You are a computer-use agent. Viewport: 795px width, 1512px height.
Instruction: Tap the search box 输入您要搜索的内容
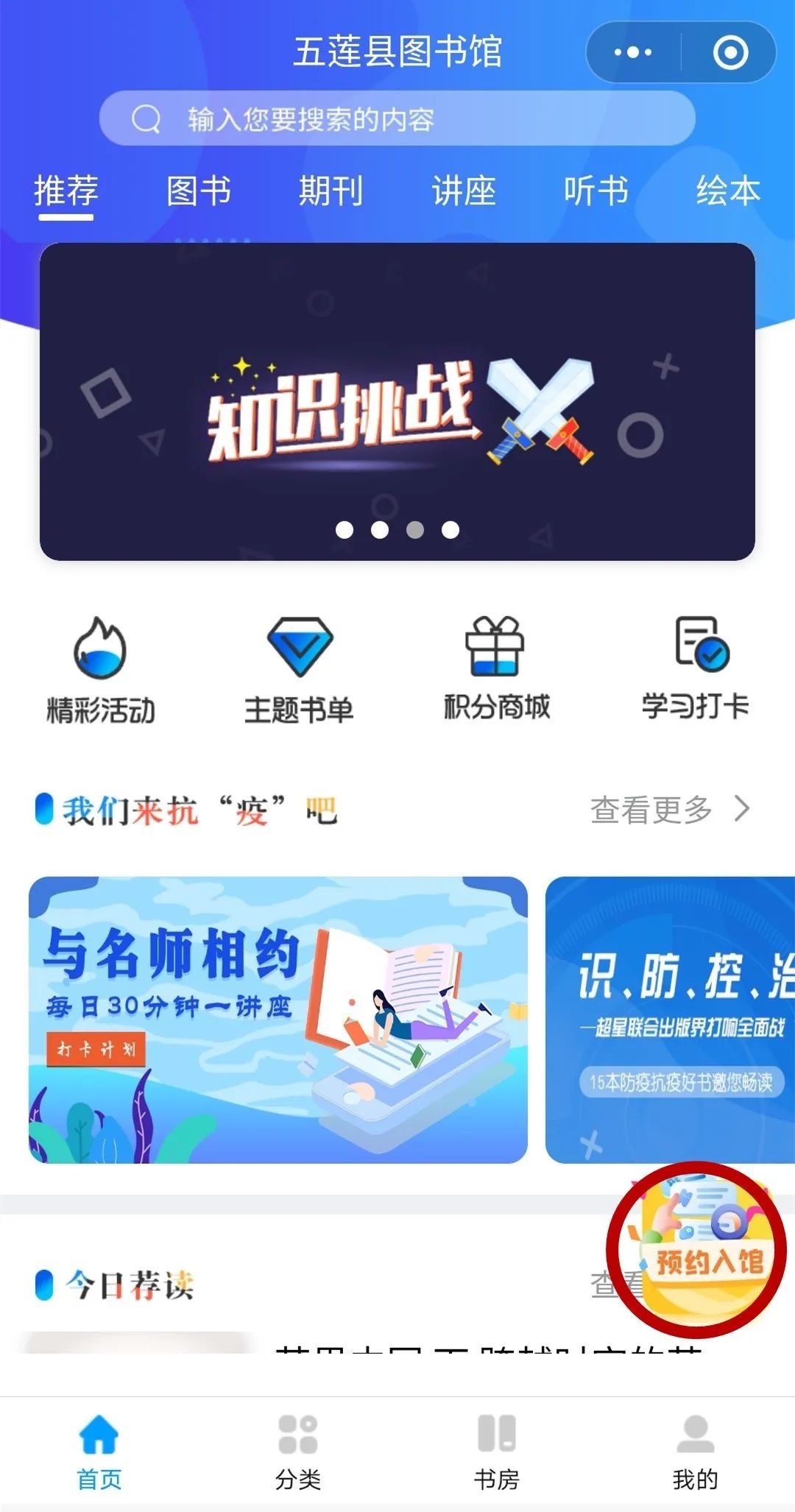click(397, 119)
